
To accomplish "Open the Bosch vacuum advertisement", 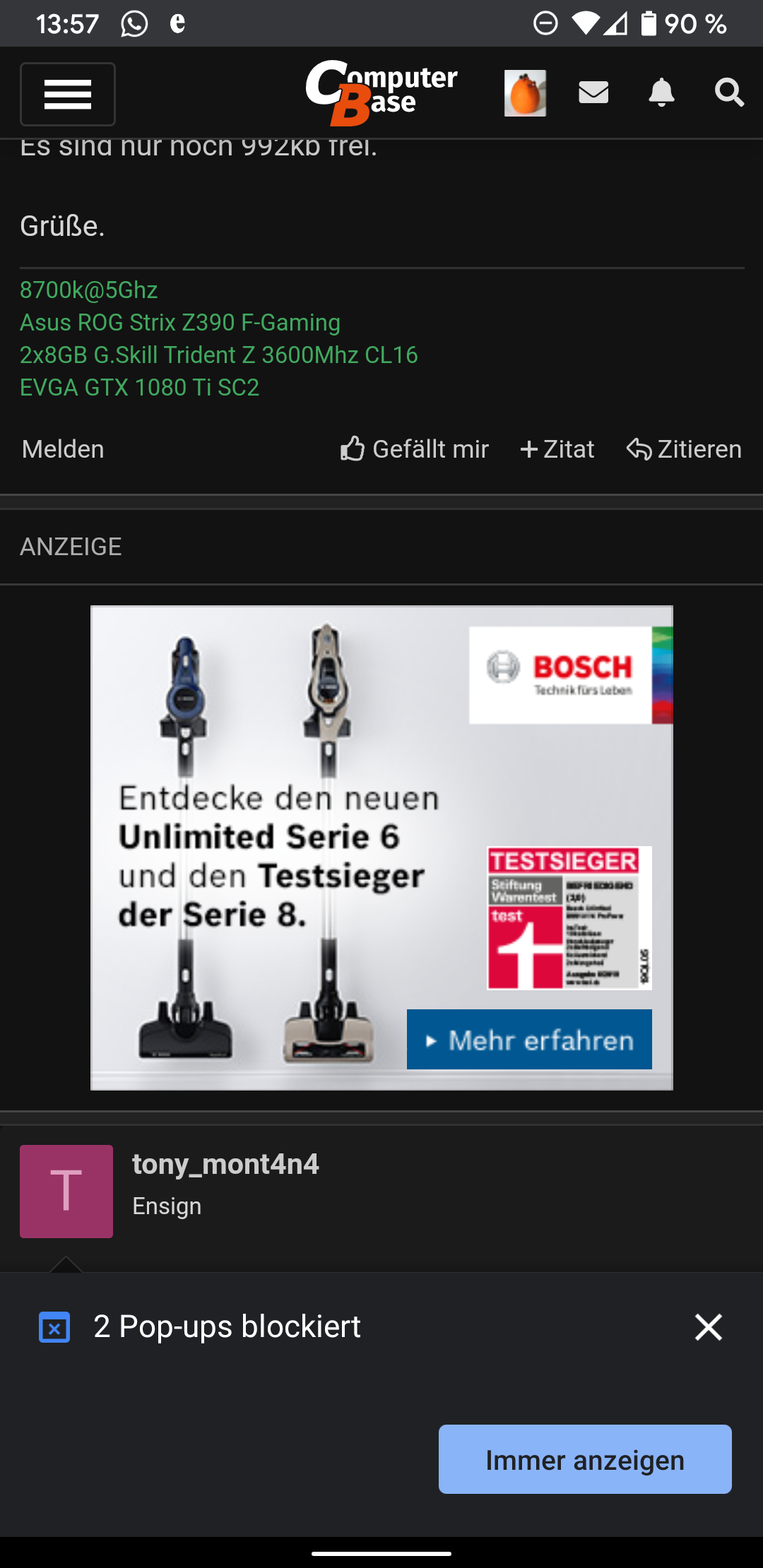I will (x=381, y=848).
